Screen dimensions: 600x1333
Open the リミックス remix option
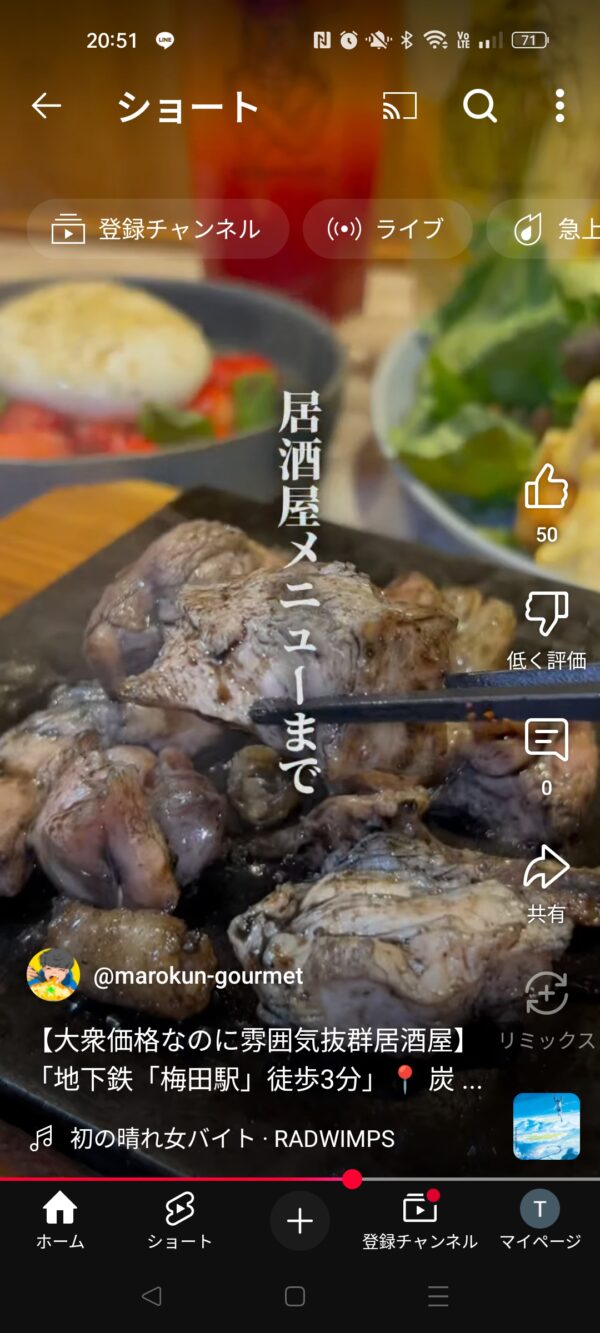(x=546, y=995)
